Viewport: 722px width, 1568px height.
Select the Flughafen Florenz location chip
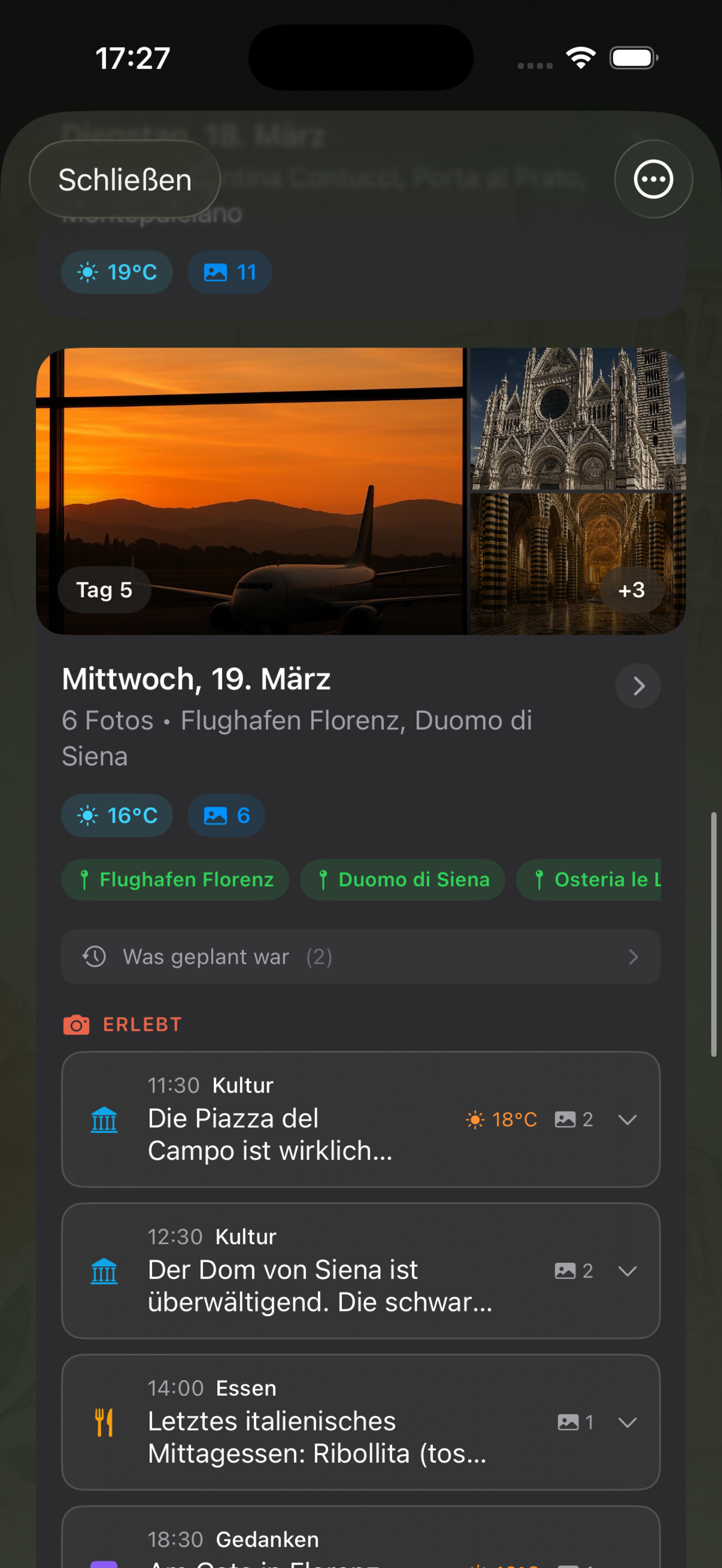click(x=176, y=880)
